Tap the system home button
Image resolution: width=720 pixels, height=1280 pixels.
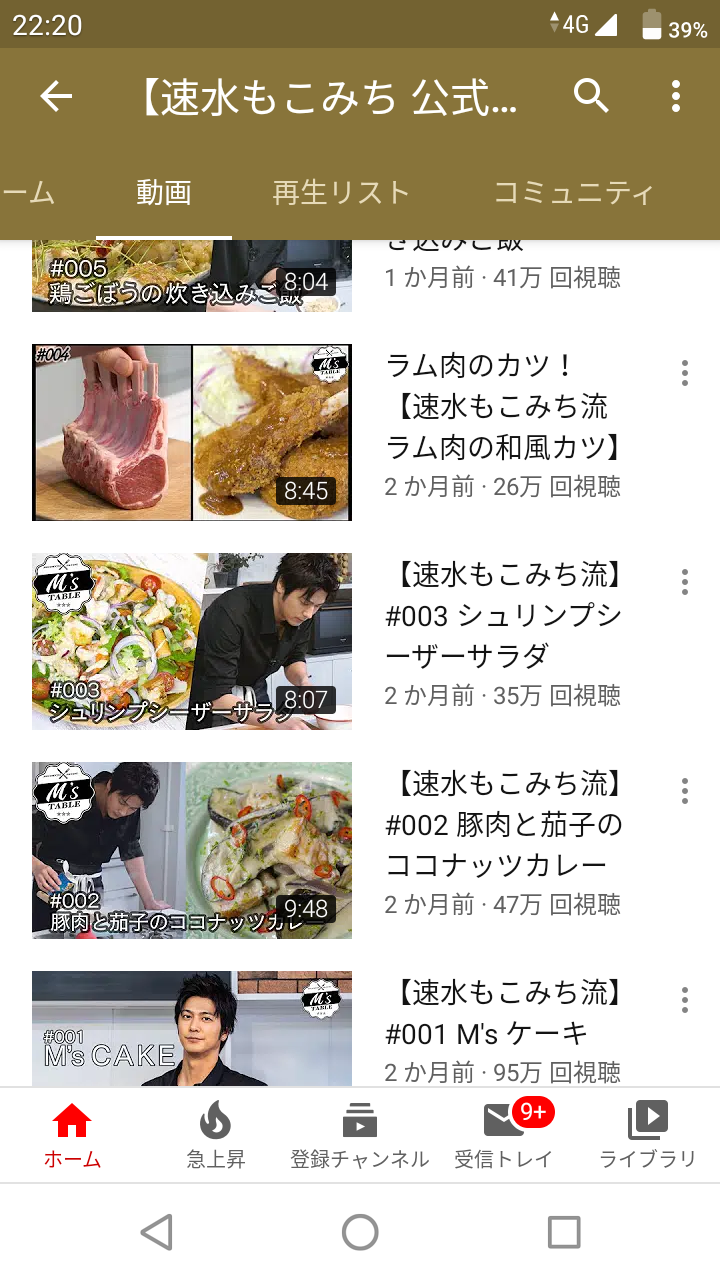(x=360, y=1232)
